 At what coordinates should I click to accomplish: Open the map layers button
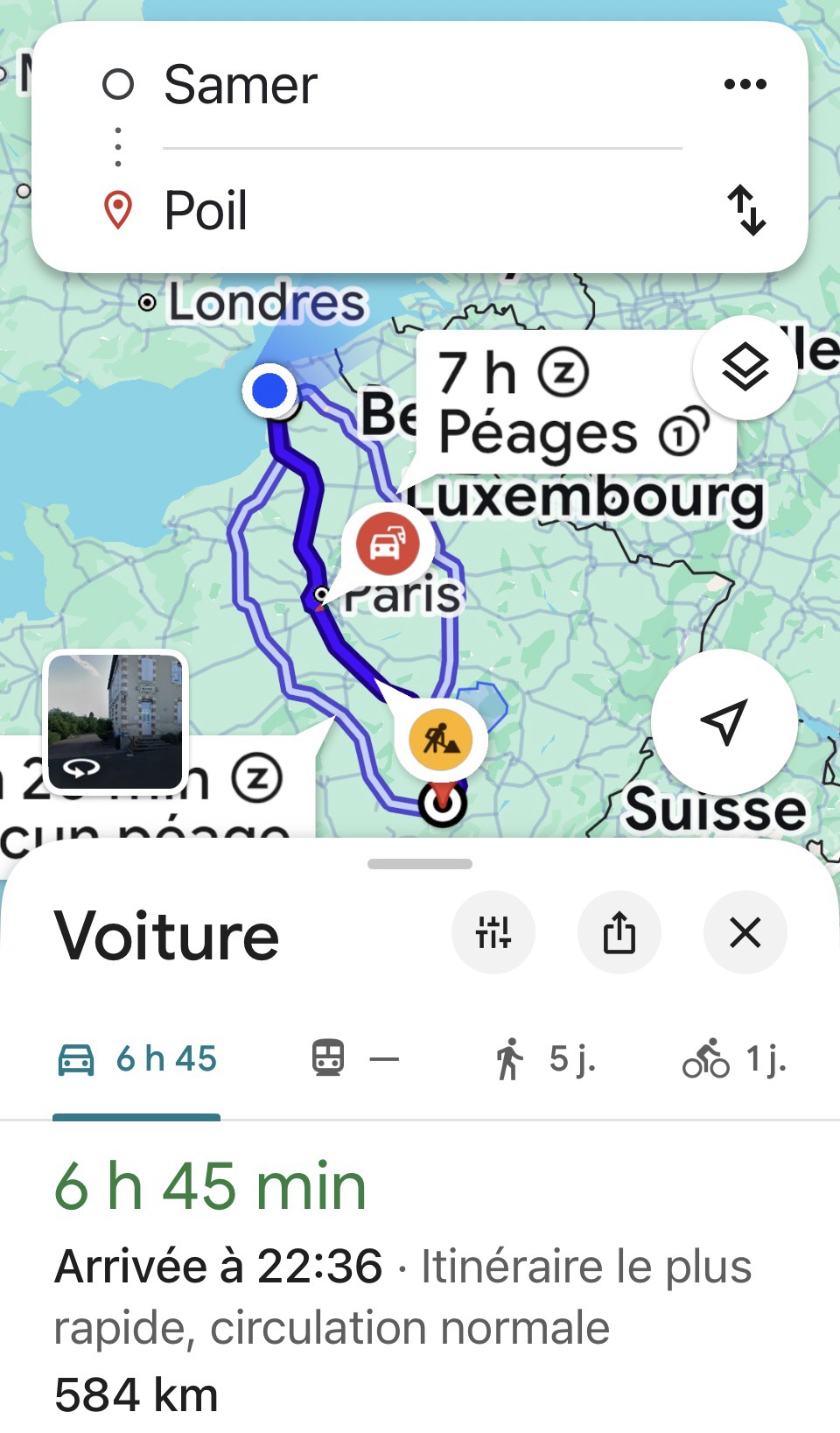tap(745, 368)
